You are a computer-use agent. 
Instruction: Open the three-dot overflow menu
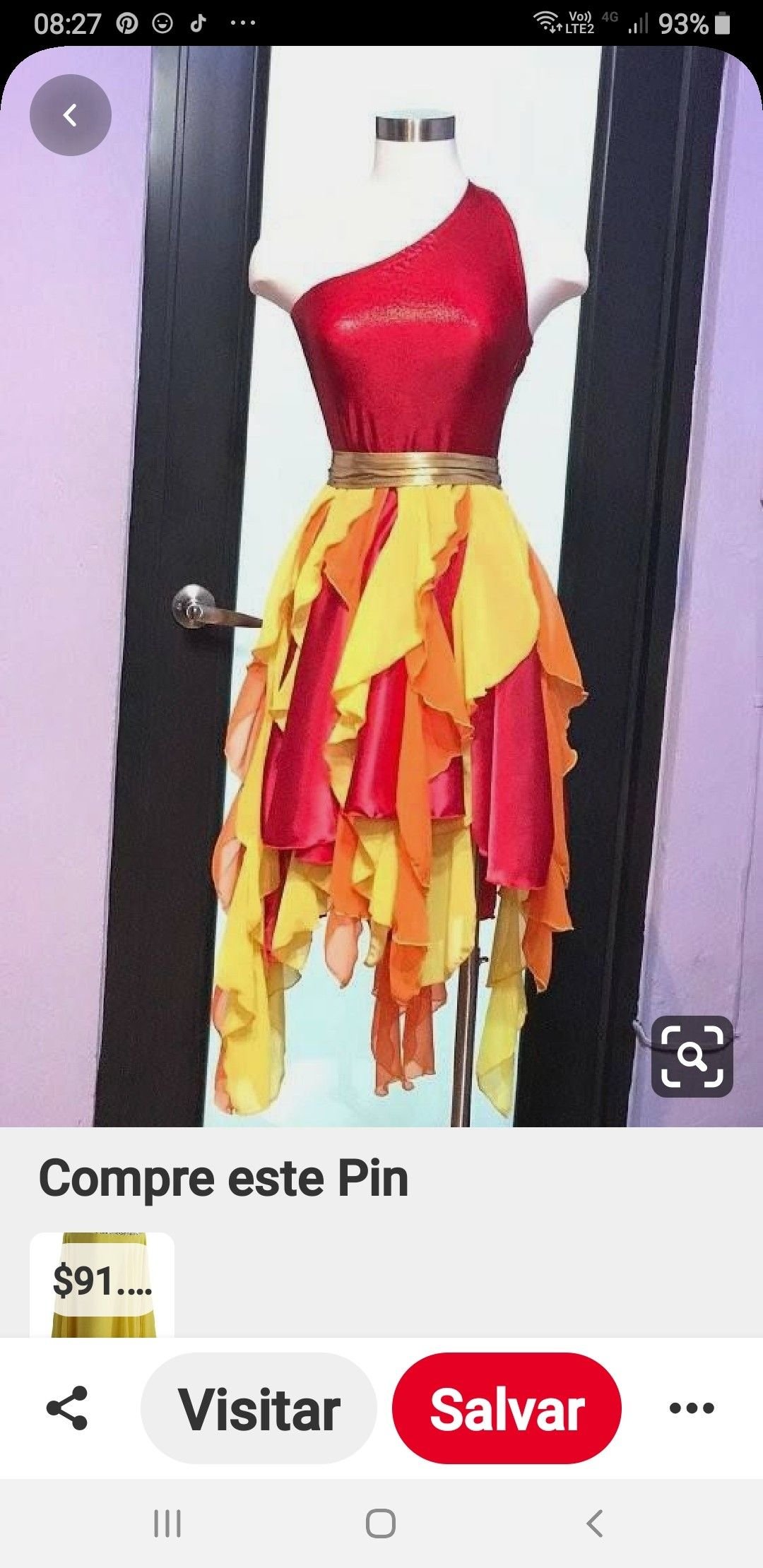click(692, 1408)
